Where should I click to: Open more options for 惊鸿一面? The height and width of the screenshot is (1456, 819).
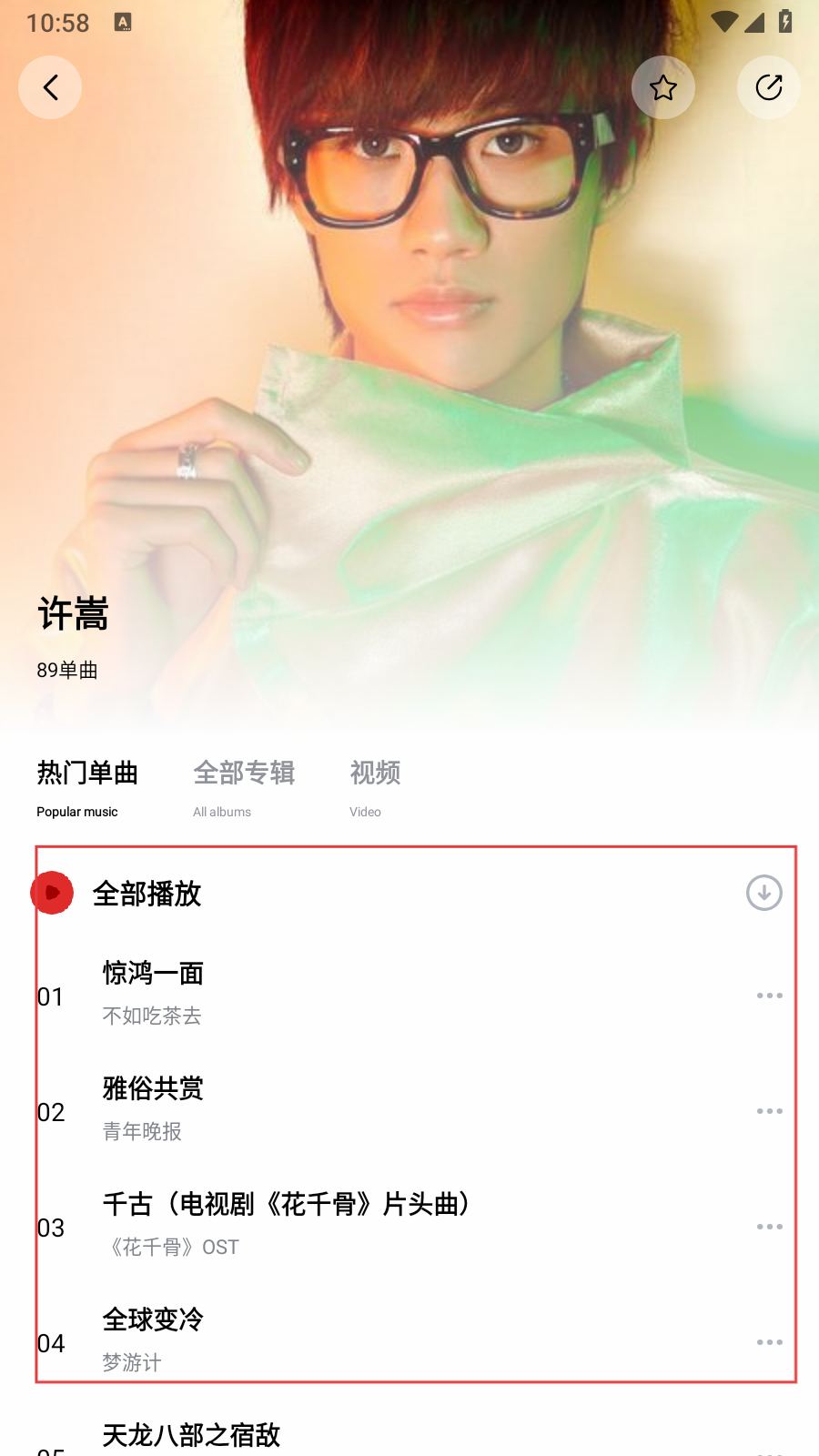pos(769,996)
